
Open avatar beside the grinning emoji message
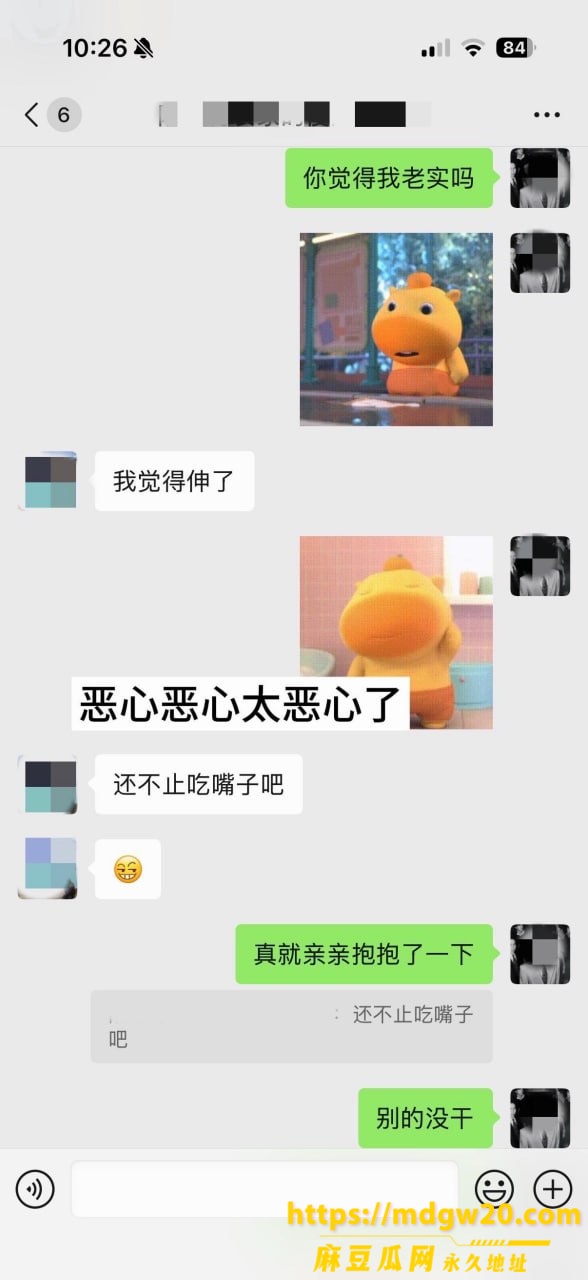click(48, 868)
